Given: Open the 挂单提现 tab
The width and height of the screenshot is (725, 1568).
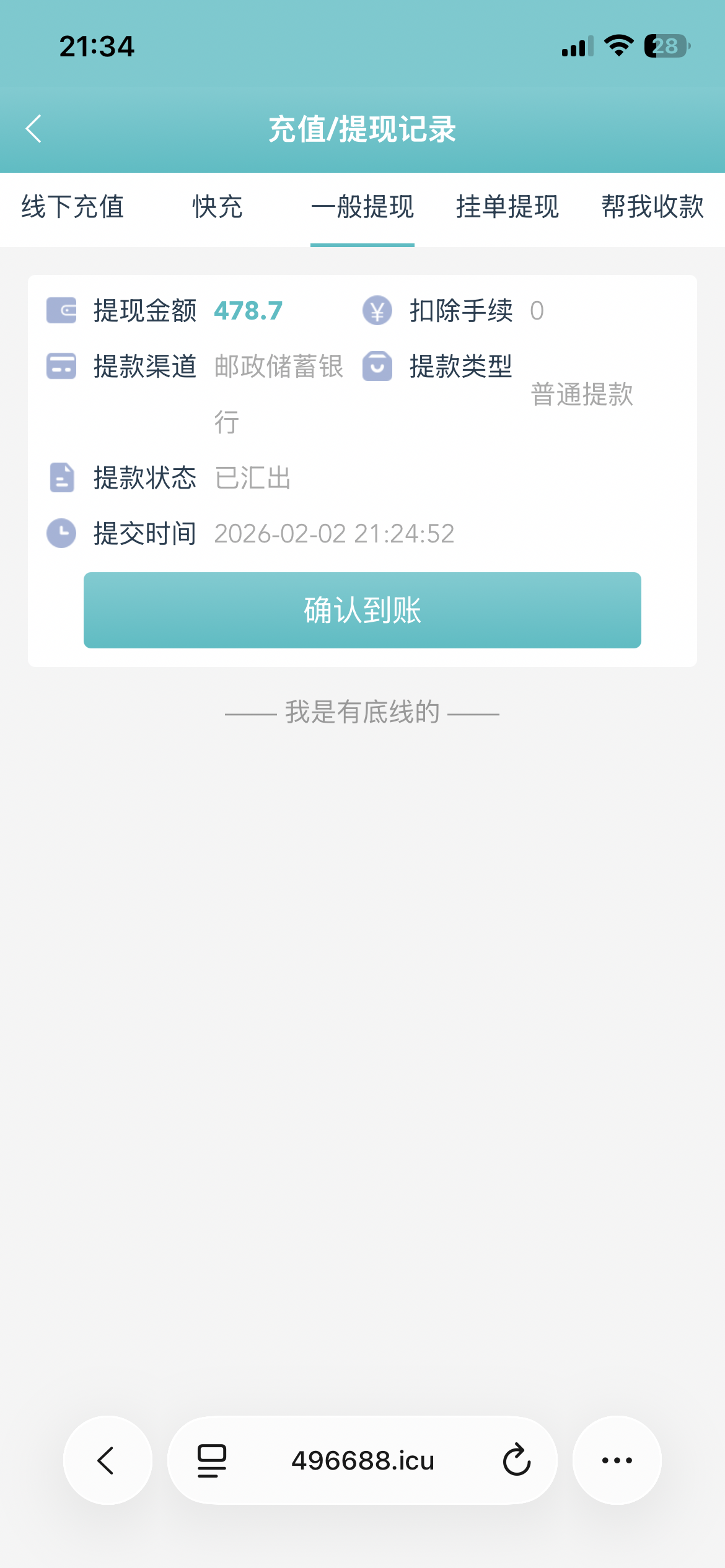Looking at the screenshot, I should (507, 209).
